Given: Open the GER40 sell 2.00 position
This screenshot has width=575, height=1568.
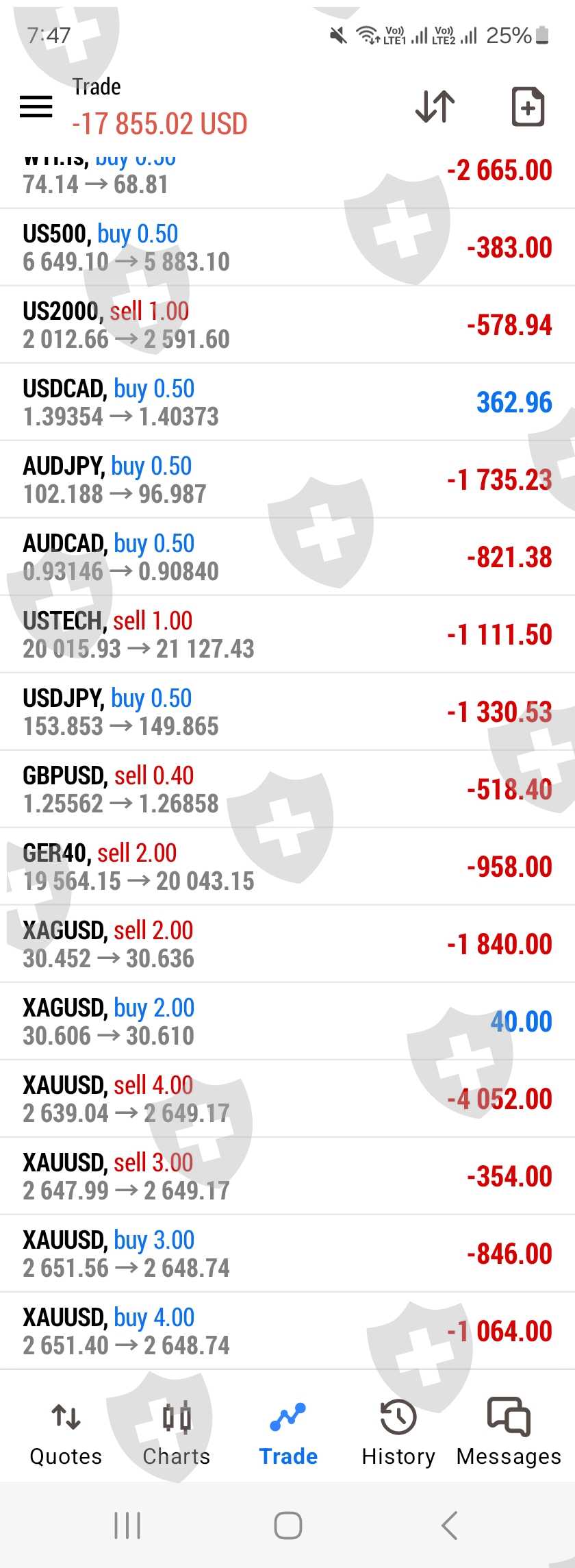Looking at the screenshot, I should click(x=287, y=867).
